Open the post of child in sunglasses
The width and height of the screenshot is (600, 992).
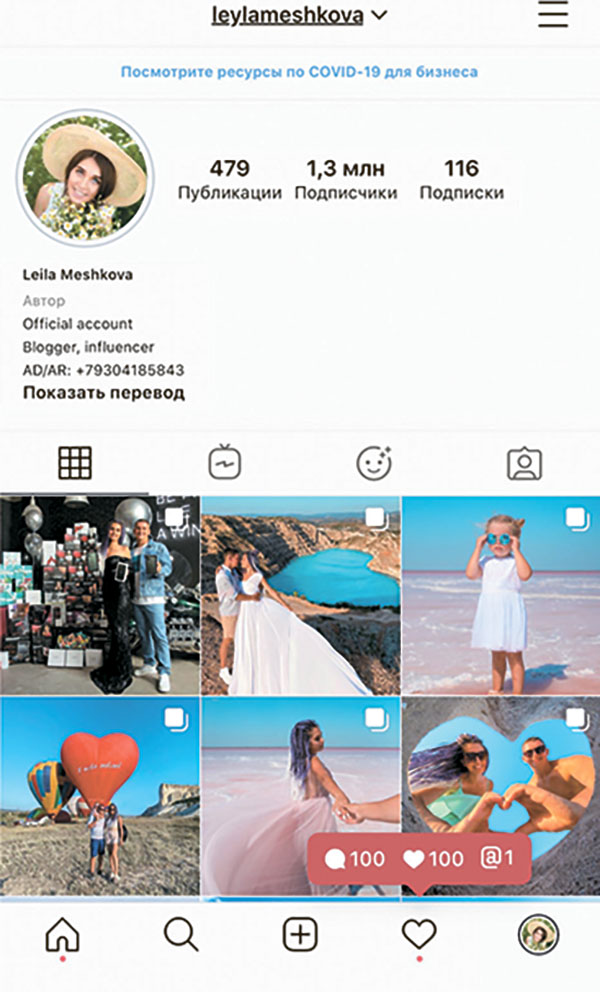click(x=500, y=595)
